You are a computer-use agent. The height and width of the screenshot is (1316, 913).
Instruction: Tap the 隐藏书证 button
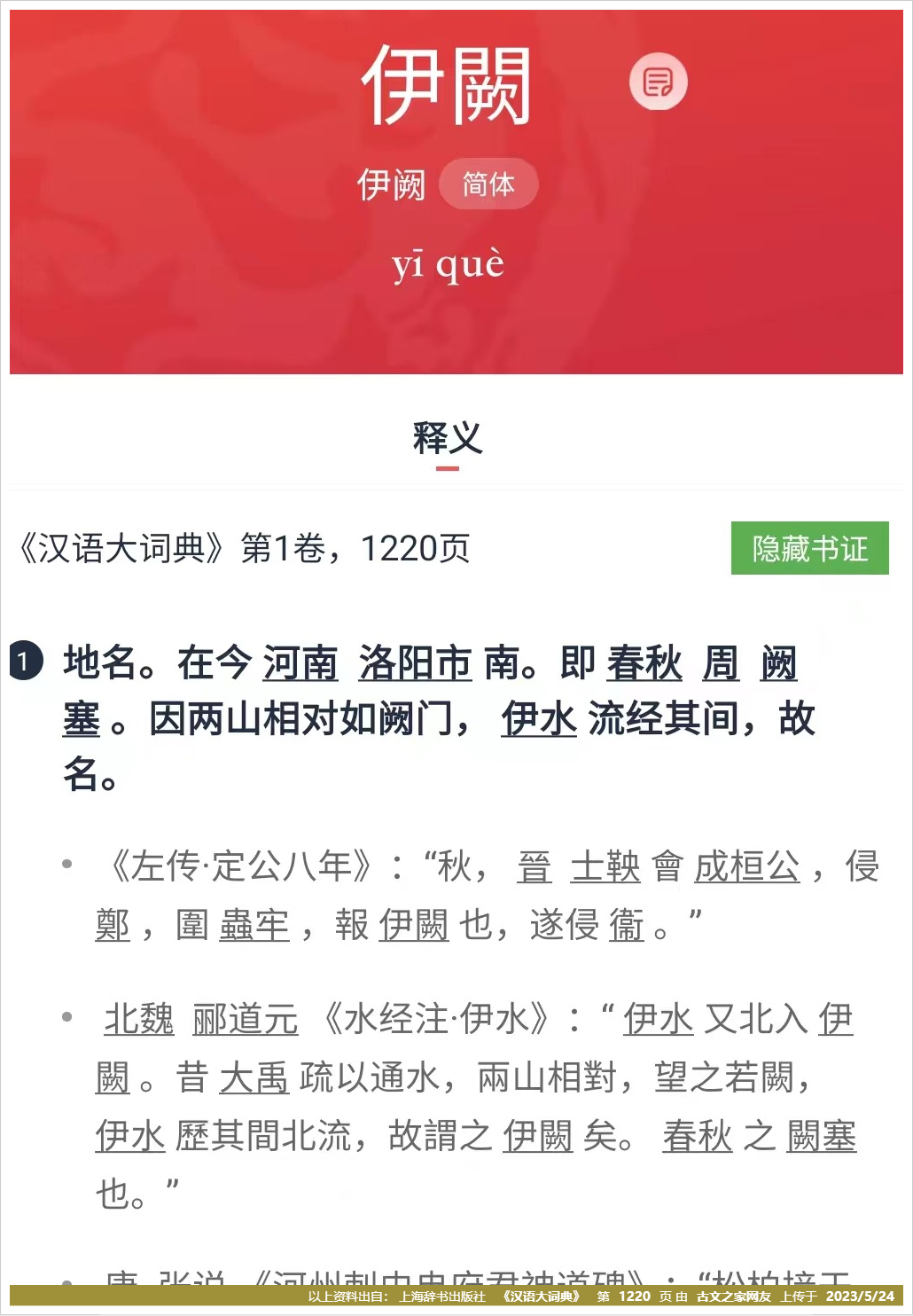809,548
